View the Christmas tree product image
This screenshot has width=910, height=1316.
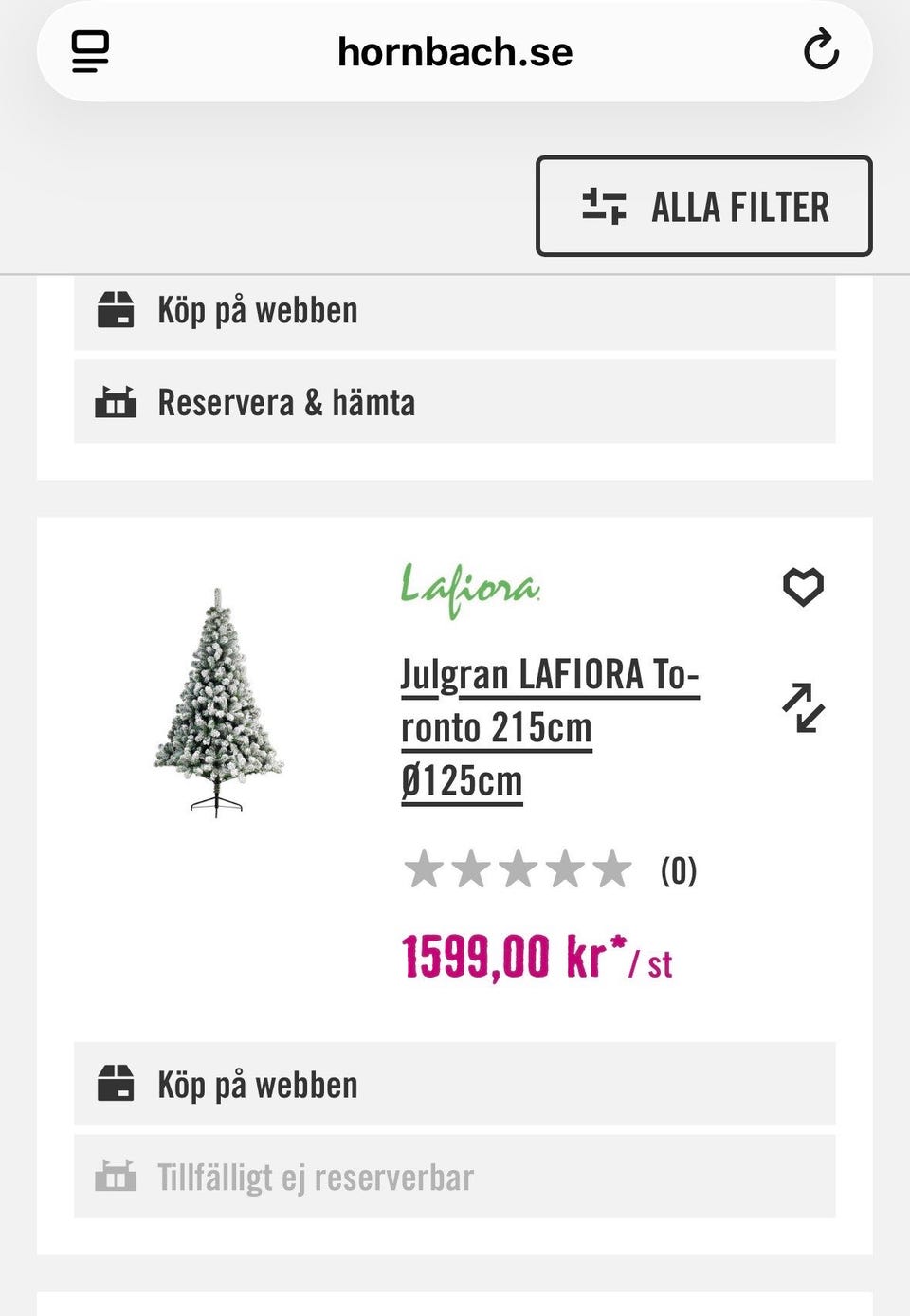click(218, 702)
